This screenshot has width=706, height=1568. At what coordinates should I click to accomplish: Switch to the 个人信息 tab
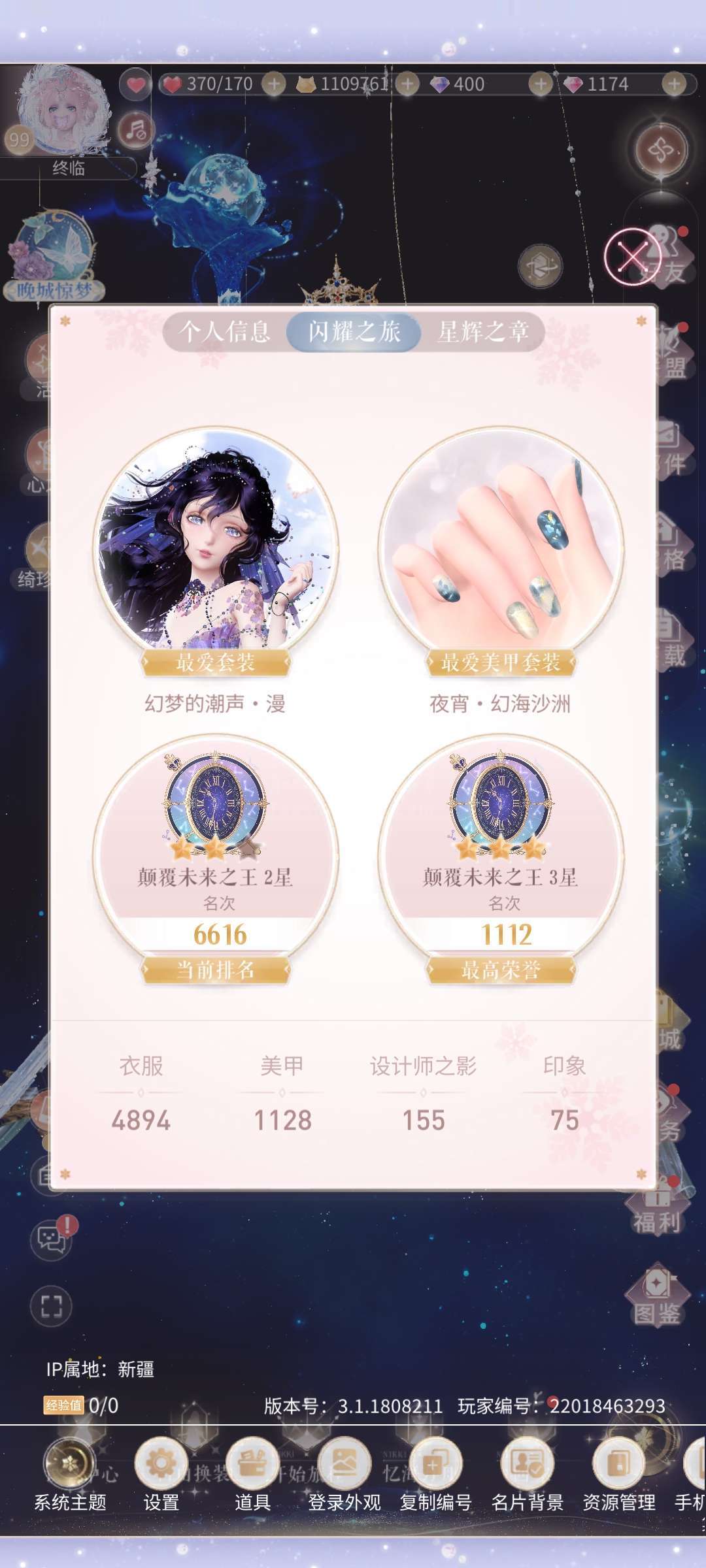point(225,331)
